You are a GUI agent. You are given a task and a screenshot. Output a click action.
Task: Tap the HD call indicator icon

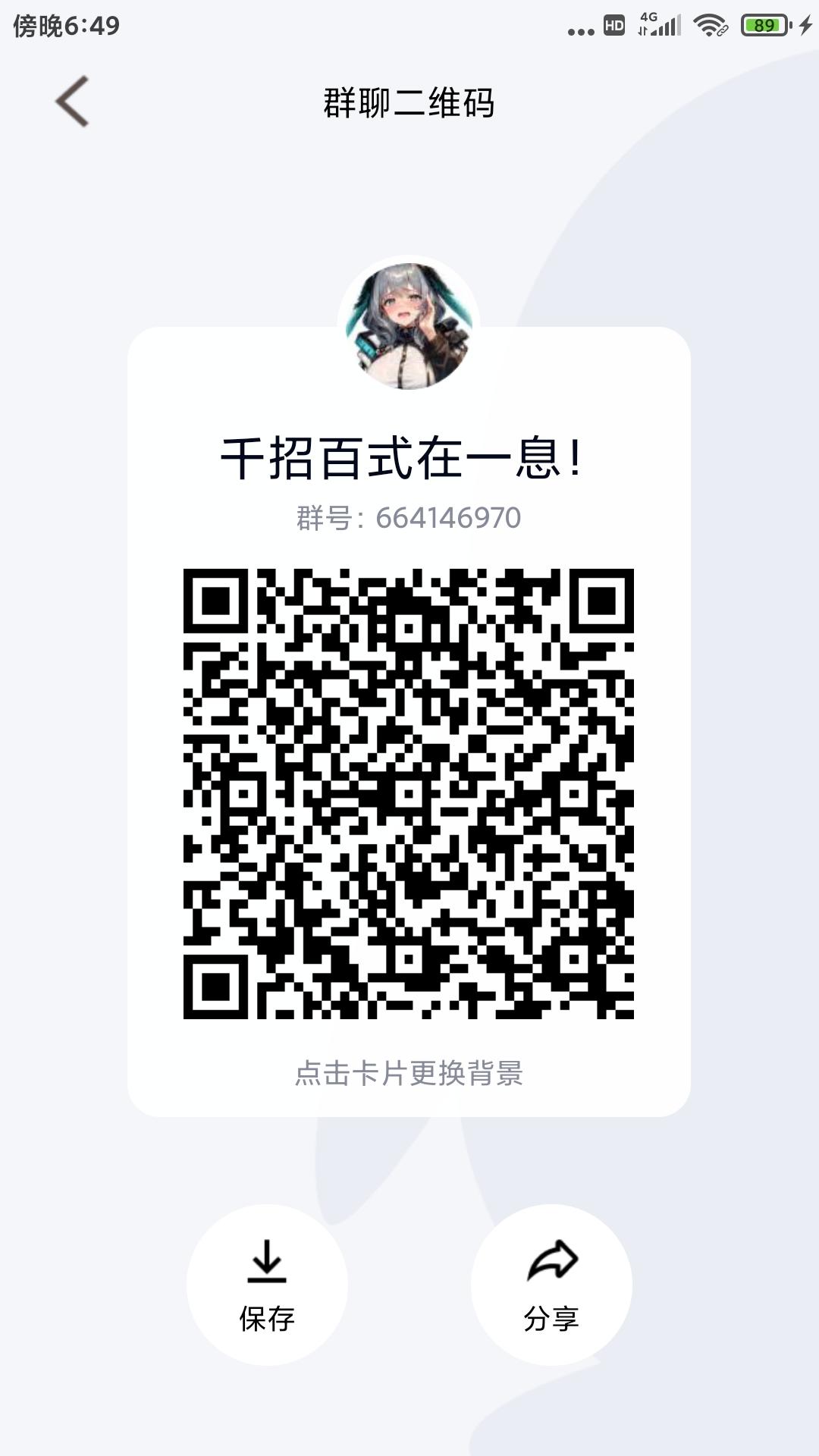(613, 24)
